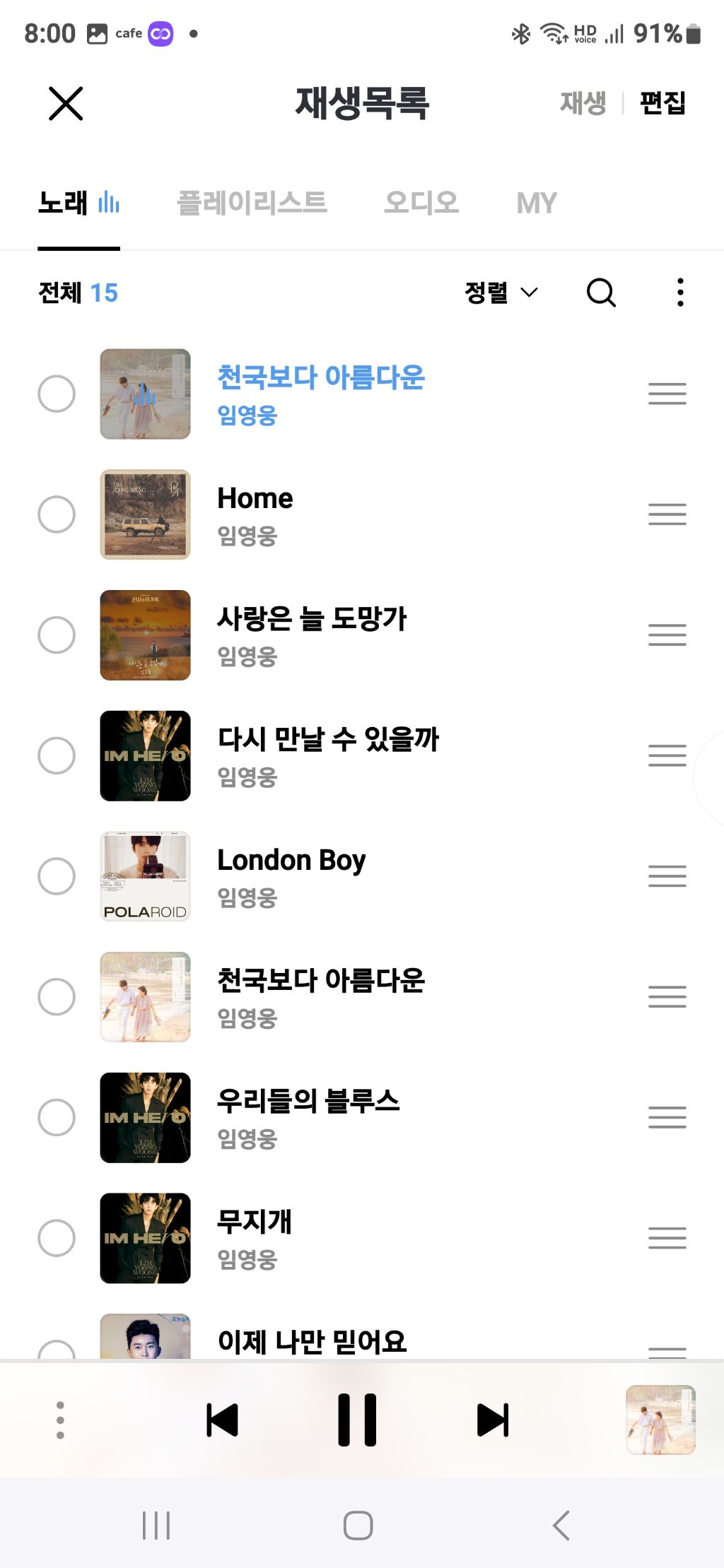
Task: Open the player options menu
Action: [x=60, y=1420]
